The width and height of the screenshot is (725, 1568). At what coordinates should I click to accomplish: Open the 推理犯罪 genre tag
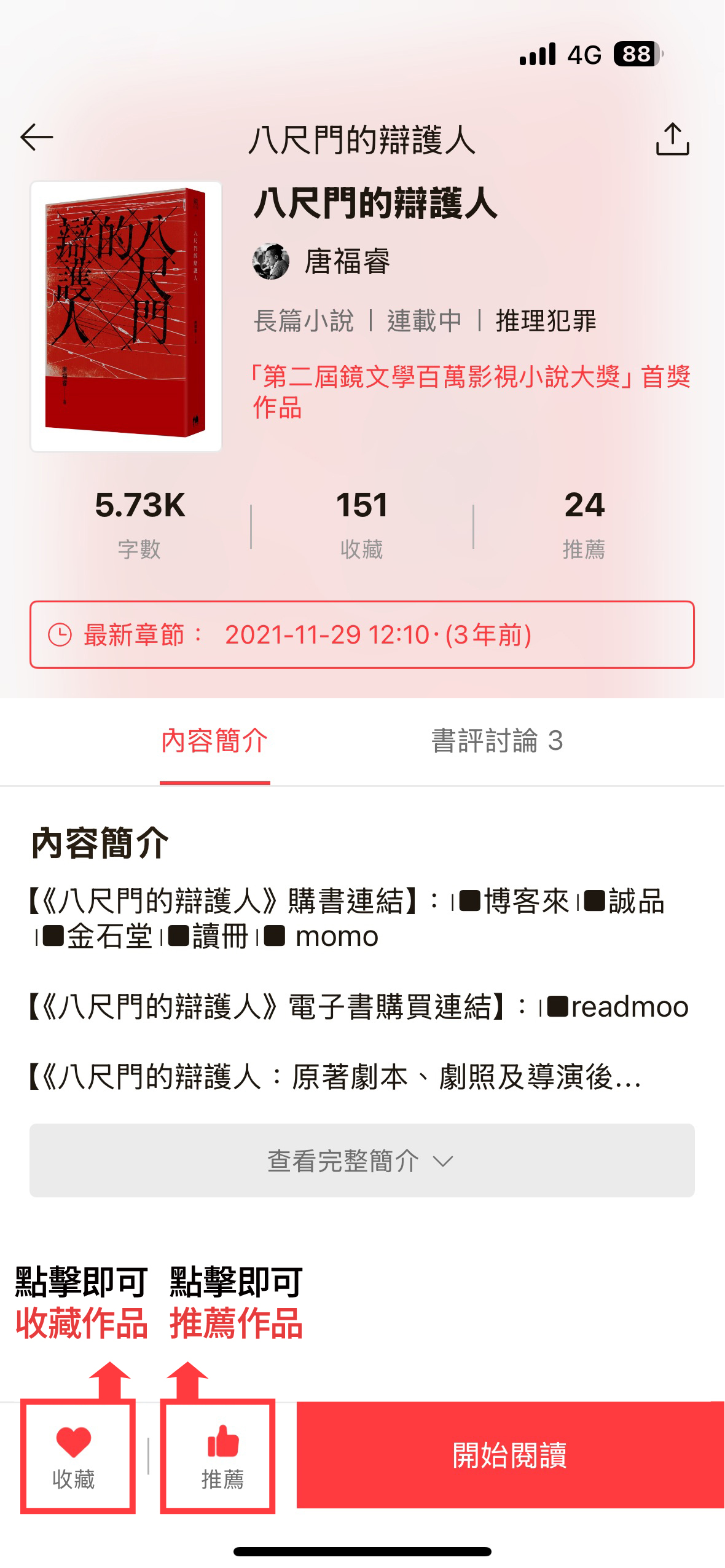(x=546, y=321)
